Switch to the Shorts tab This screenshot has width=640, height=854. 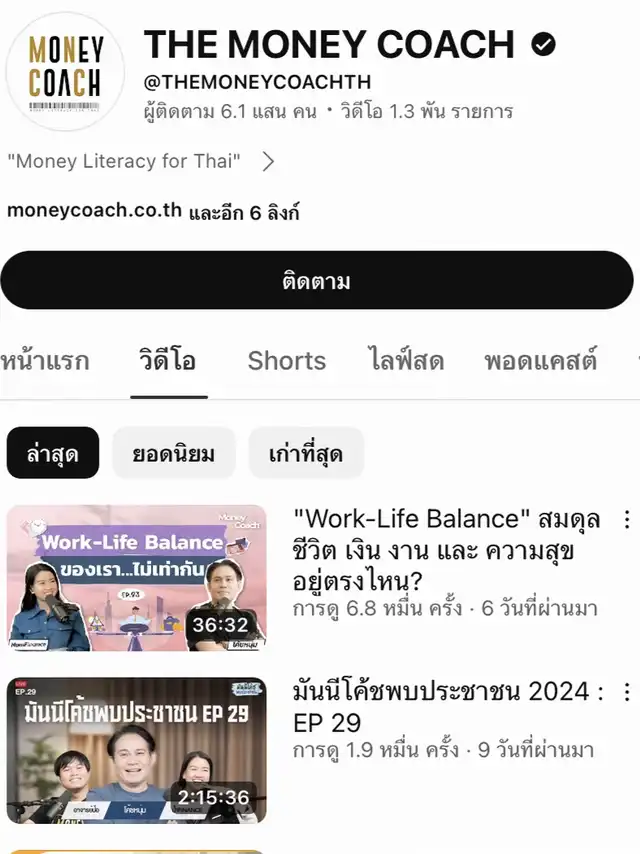point(287,361)
